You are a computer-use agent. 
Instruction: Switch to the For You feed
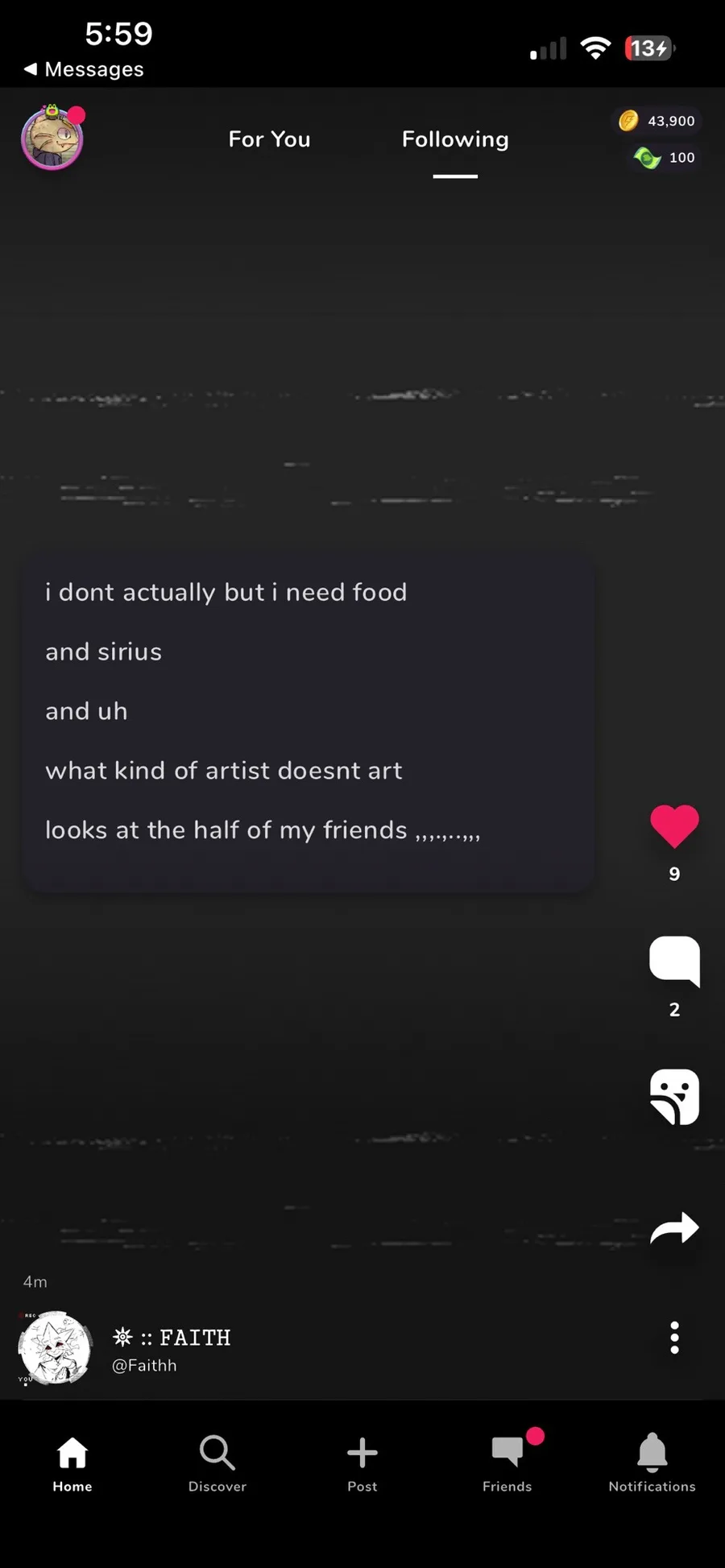coord(269,139)
